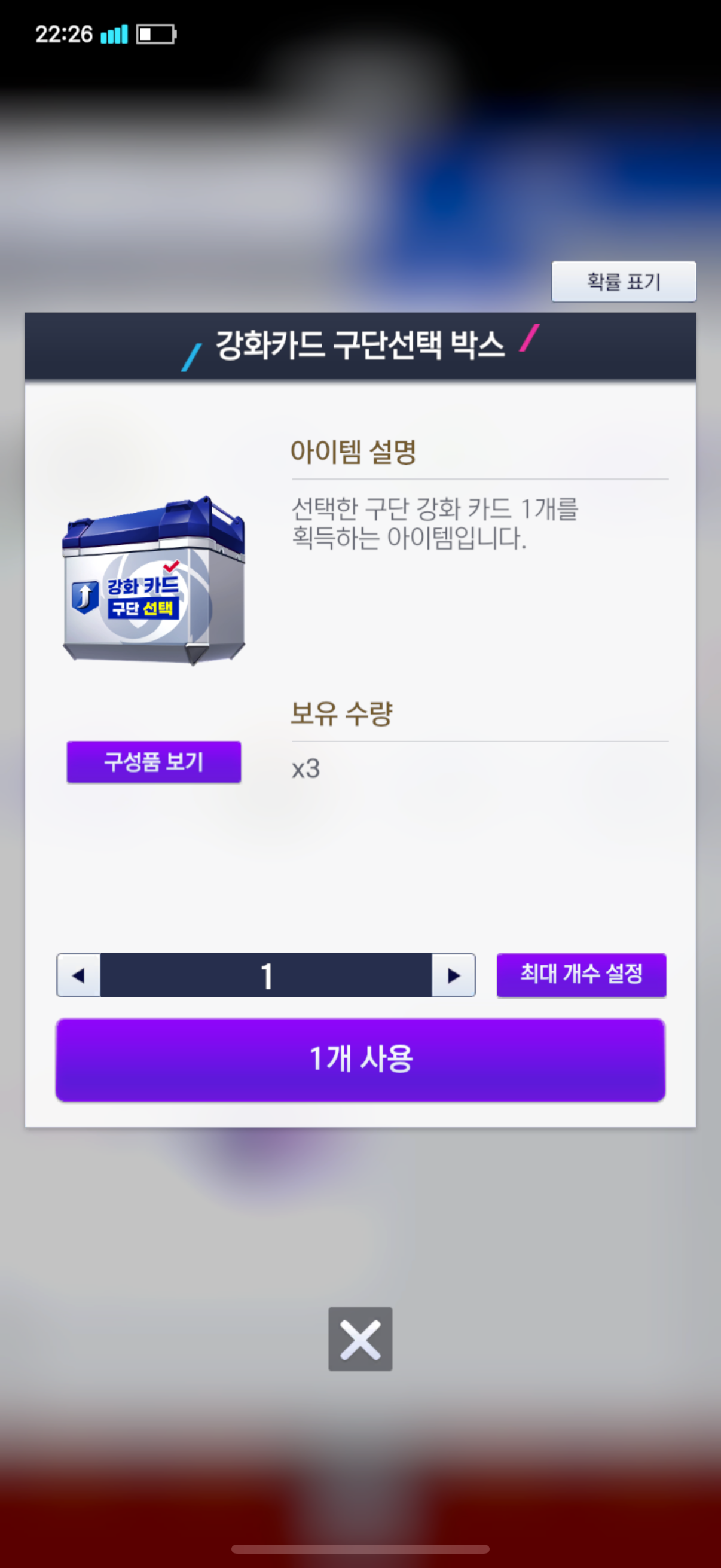Decrease quantity with the left arrow

[78, 975]
